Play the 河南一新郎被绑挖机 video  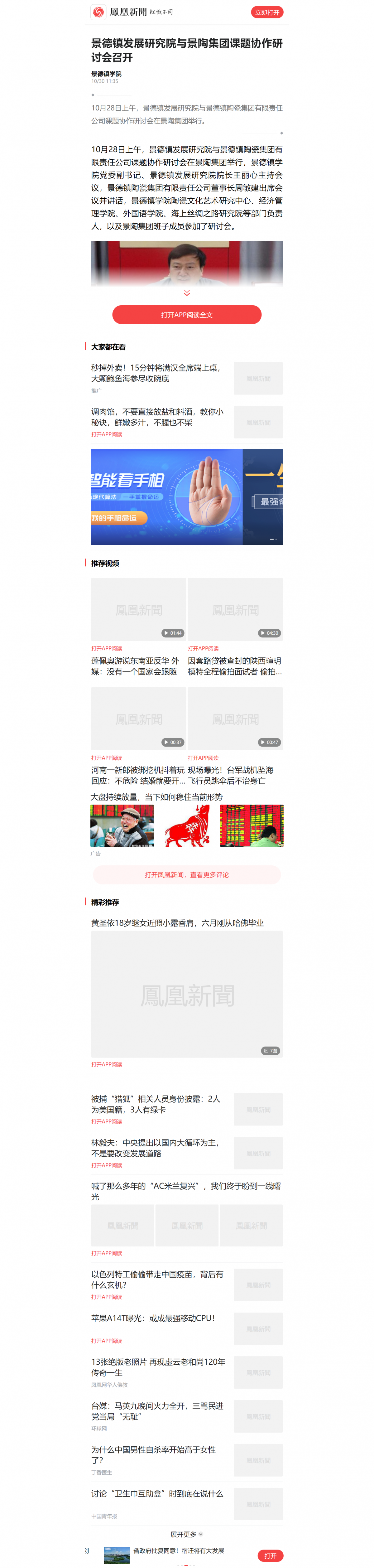tap(139, 719)
